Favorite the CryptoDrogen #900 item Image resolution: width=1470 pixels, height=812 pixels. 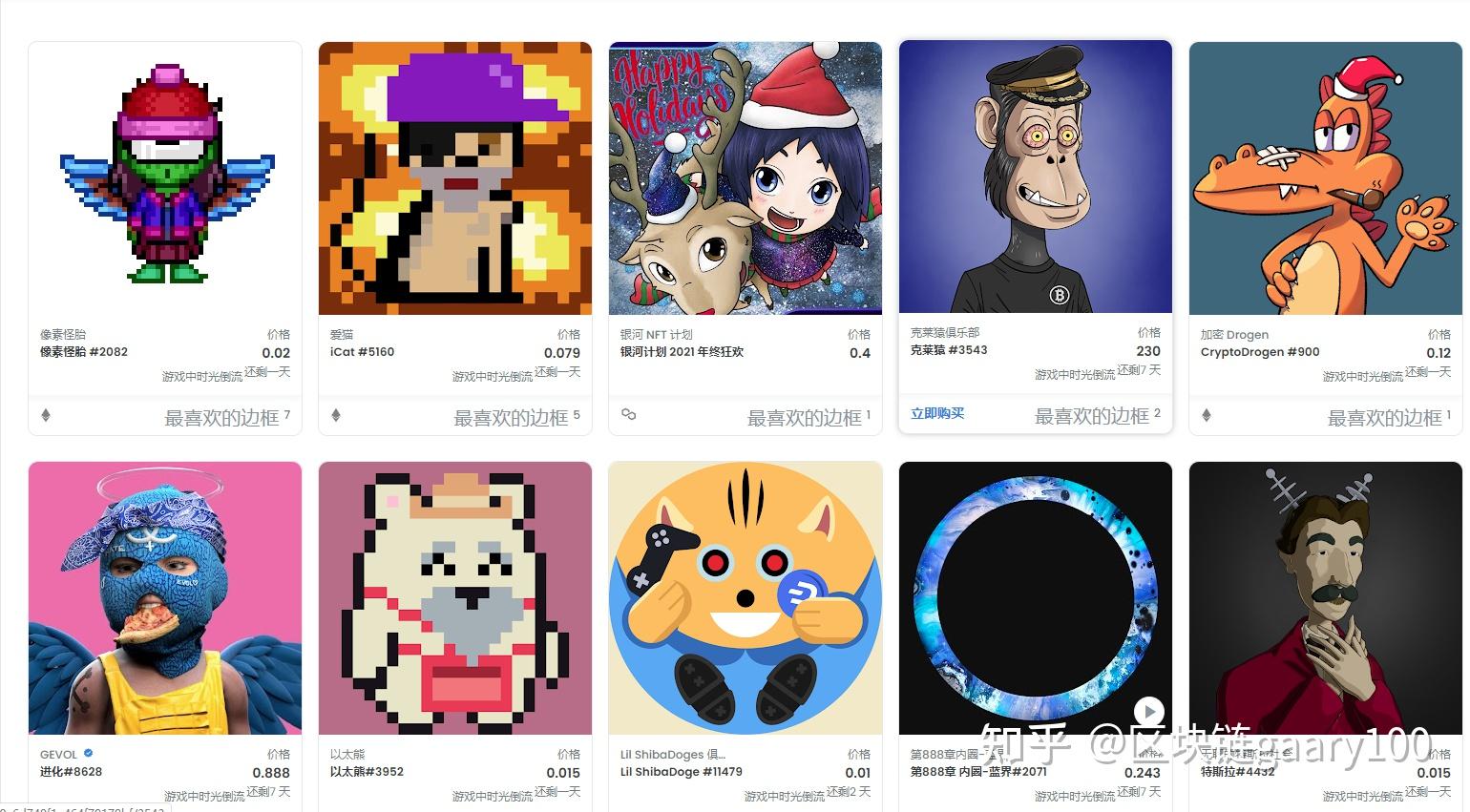point(1389,418)
